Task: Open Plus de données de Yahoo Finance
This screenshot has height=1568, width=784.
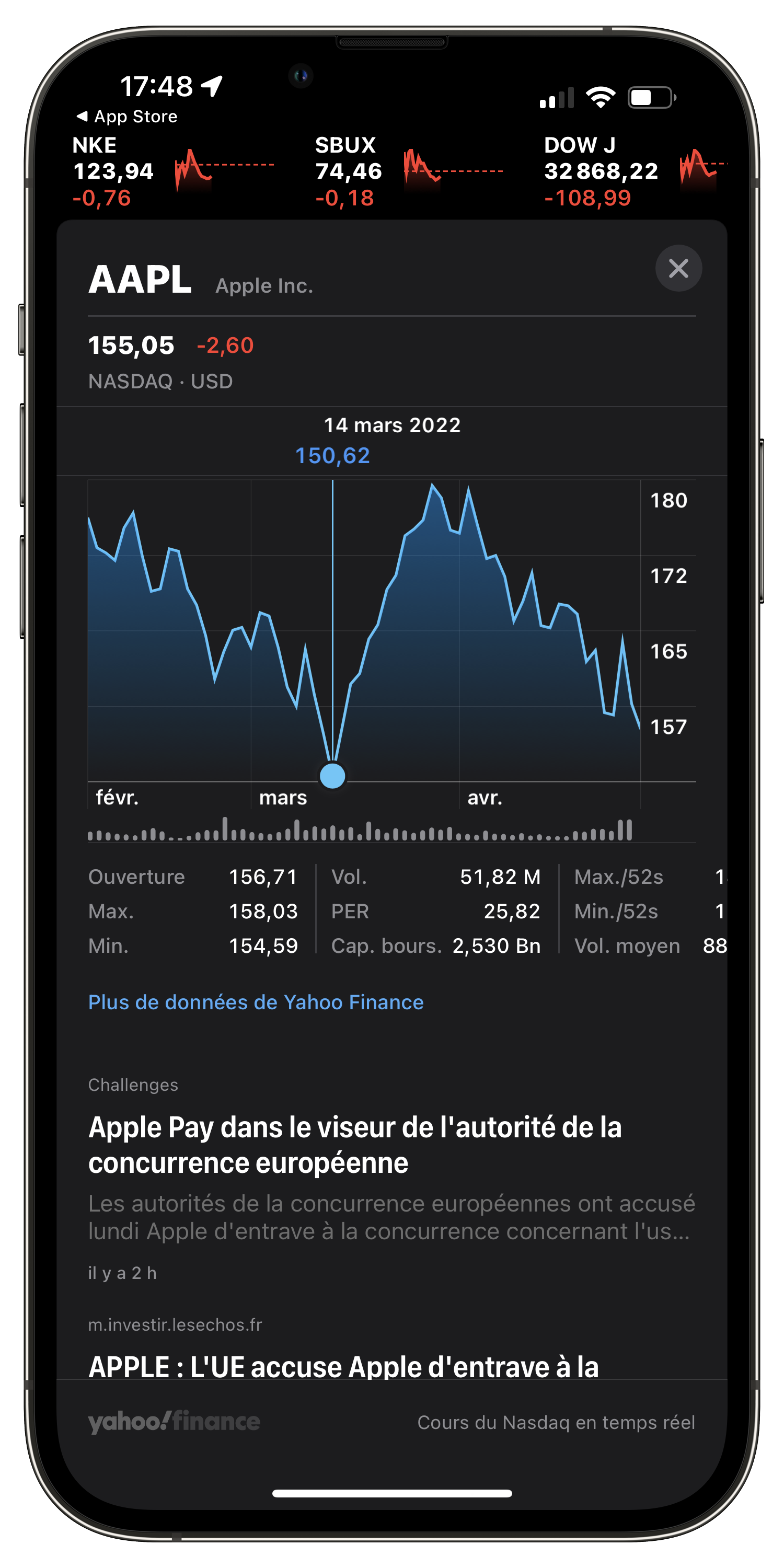Action: coord(256,1002)
